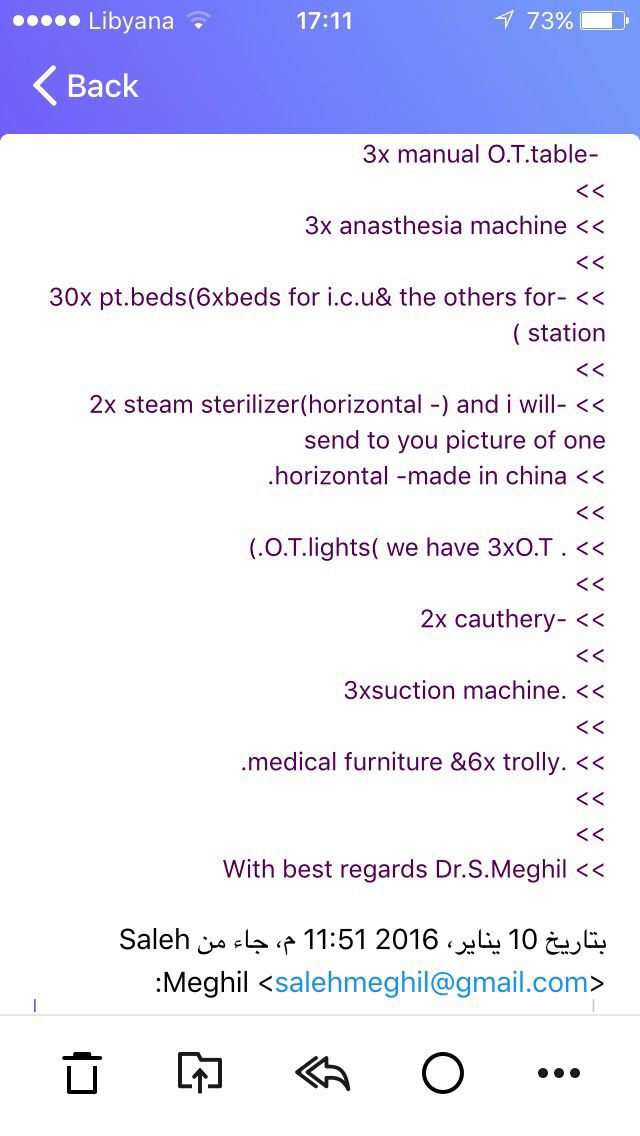Reply to all on this email
The image size is (640, 1136).
point(323,1073)
